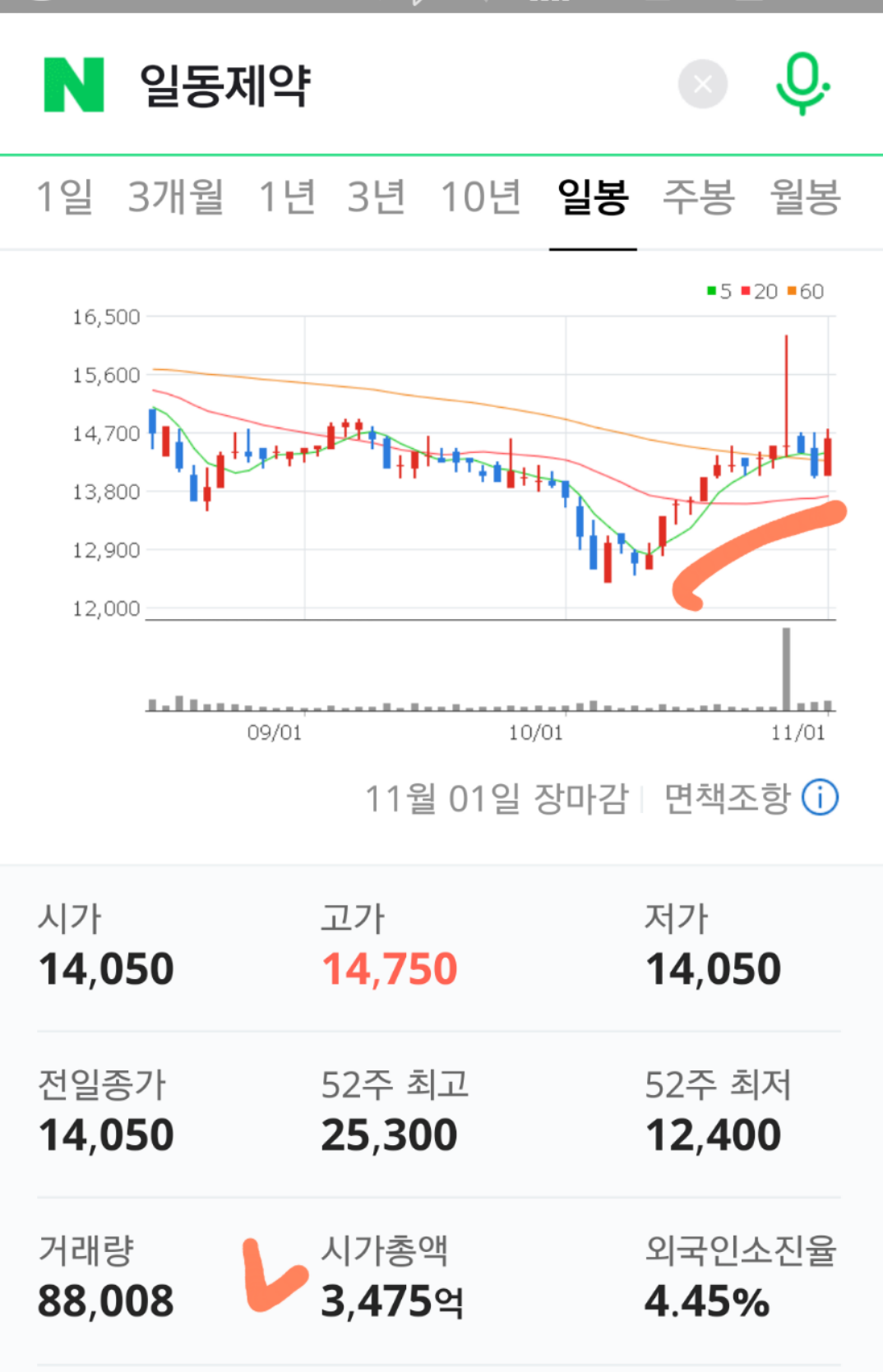Image resolution: width=883 pixels, height=1372 pixels.
Task: Clear the search text
Action: (x=702, y=84)
